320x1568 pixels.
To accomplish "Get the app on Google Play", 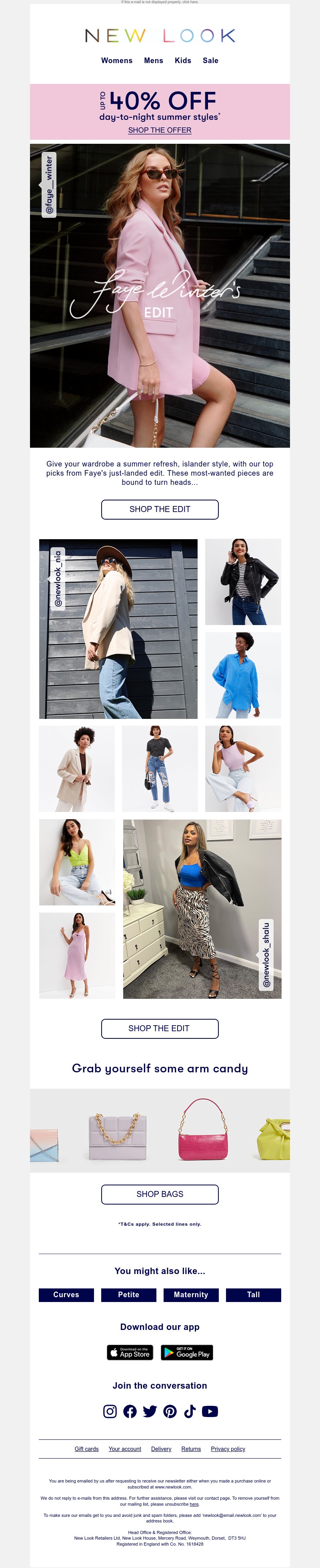I will point(187,1352).
